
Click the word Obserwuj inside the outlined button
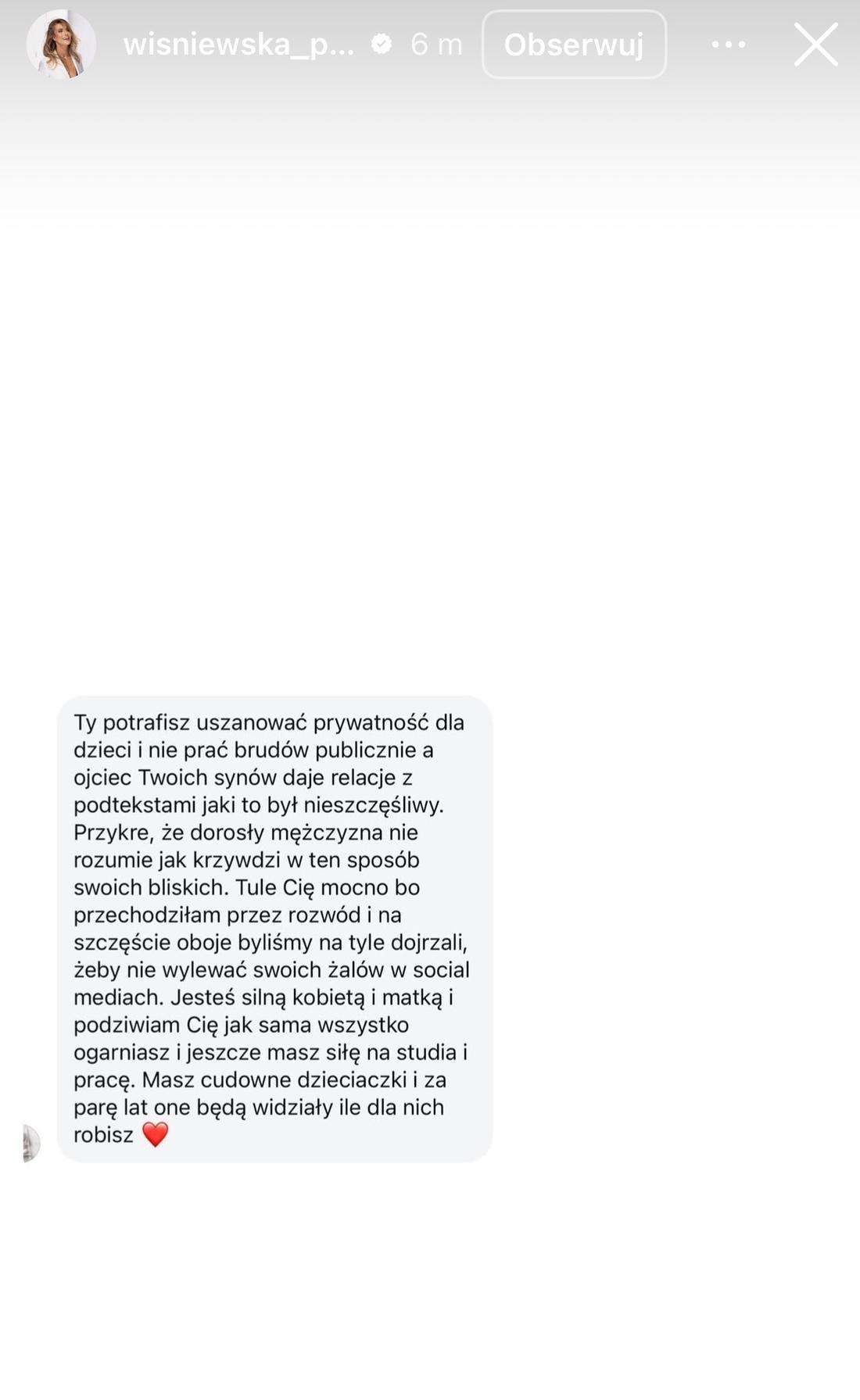575,45
